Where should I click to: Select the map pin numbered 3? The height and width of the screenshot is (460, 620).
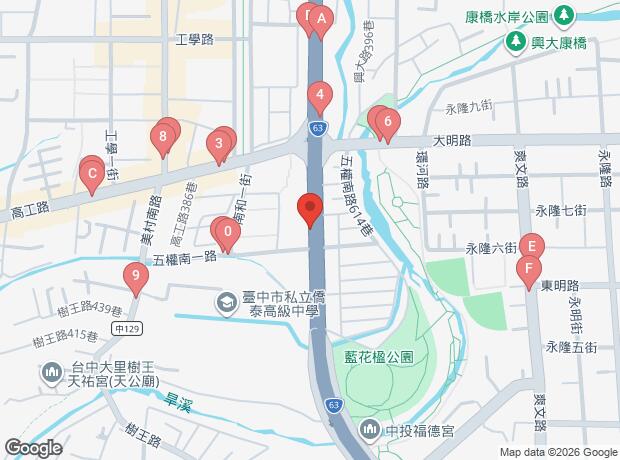click(218, 145)
